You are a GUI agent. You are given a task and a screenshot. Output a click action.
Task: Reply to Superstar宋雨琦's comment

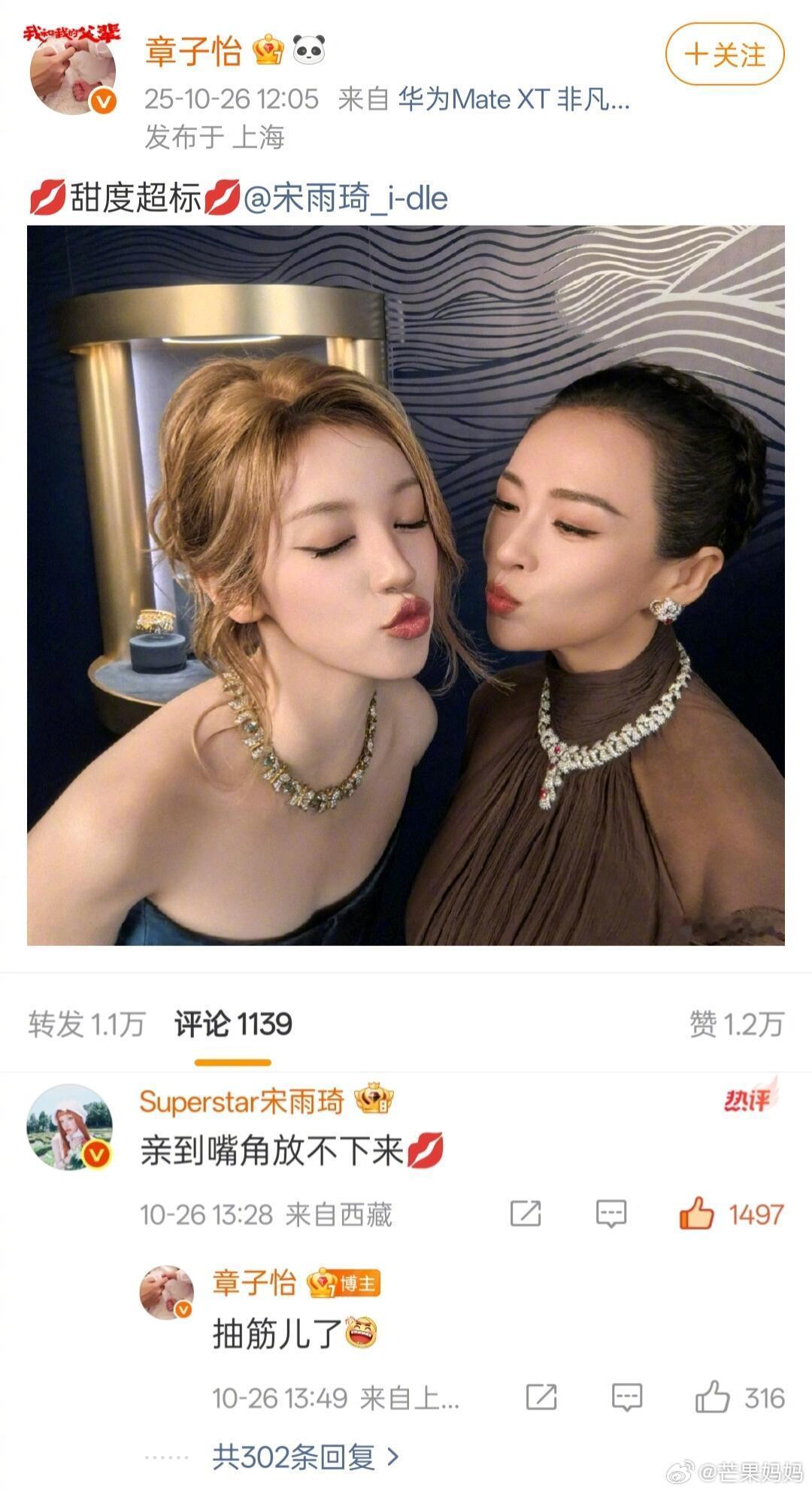point(611,1214)
